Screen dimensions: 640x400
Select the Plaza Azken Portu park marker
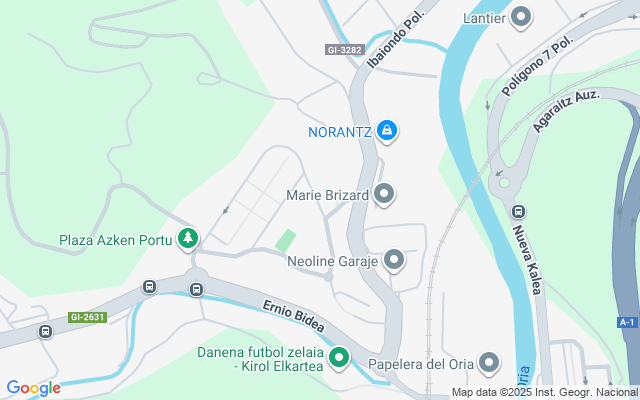point(187,239)
